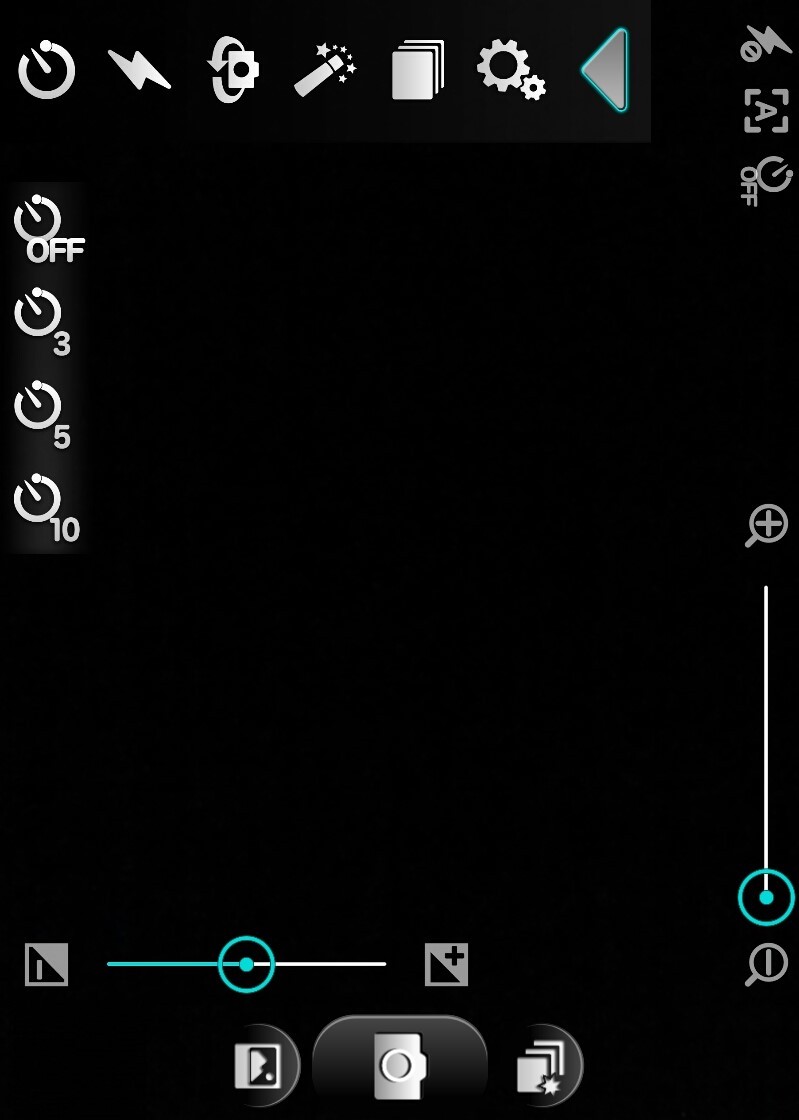Decrease exposure with the minus icon
This screenshot has width=799, height=1120.
point(46,964)
